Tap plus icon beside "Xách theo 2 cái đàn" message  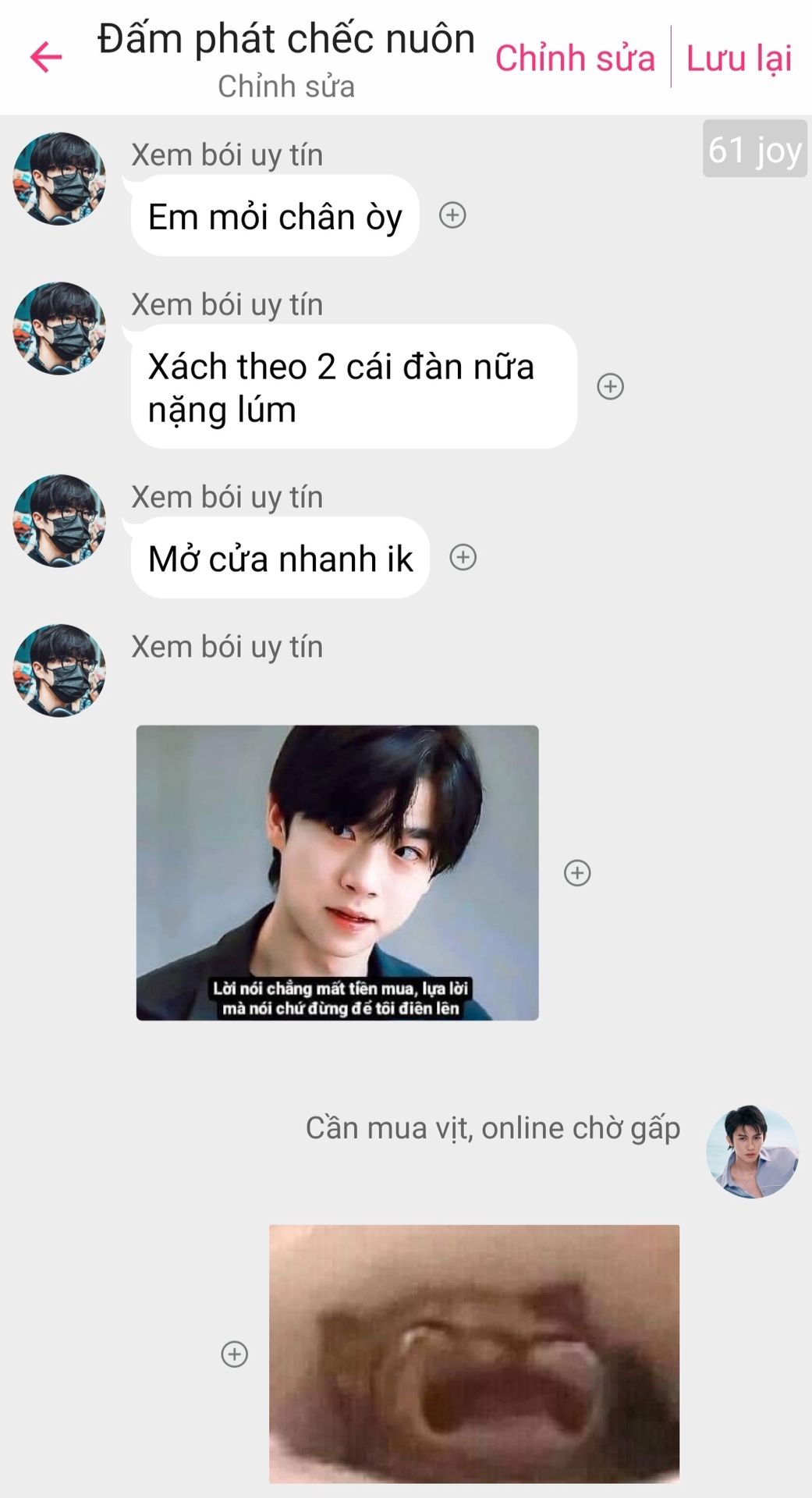610,386
